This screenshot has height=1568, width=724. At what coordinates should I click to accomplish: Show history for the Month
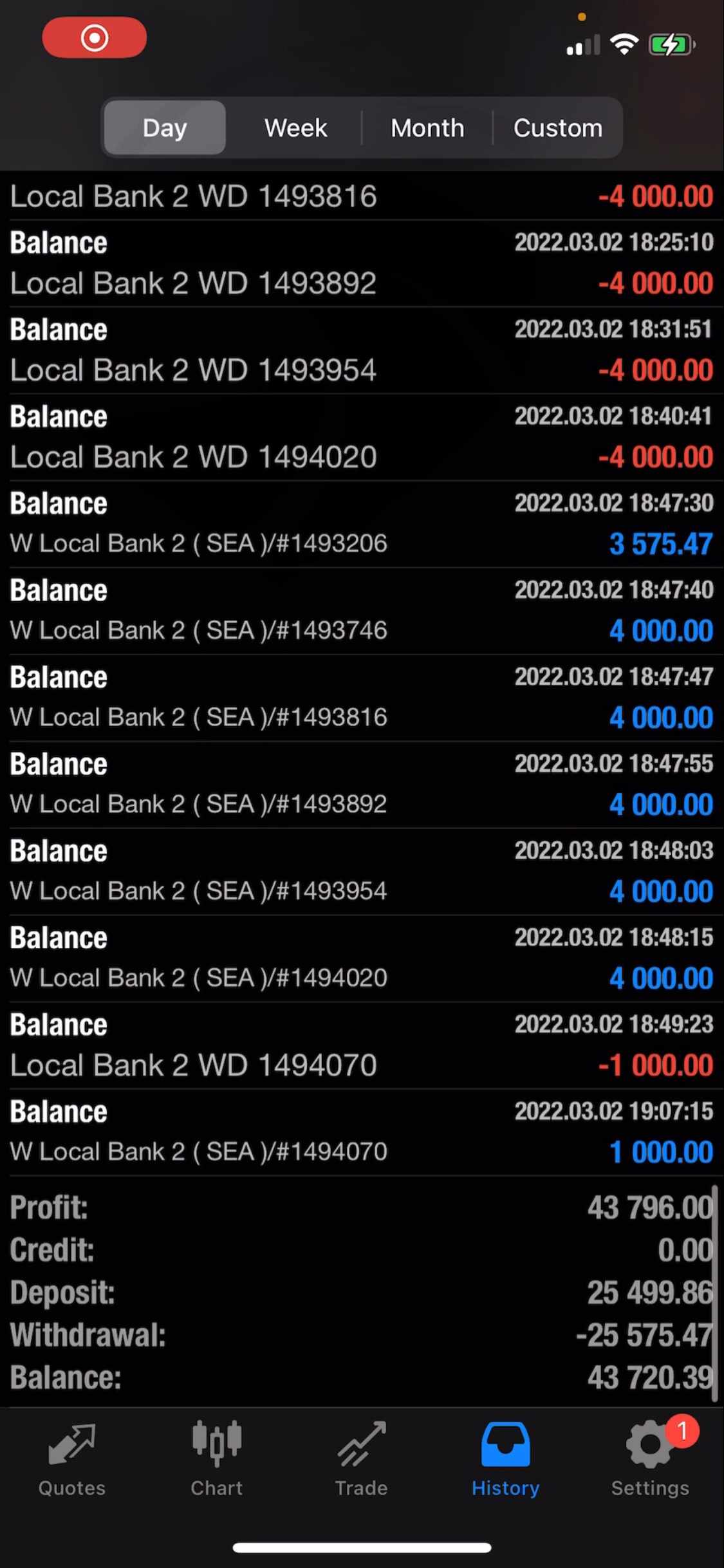tap(427, 127)
